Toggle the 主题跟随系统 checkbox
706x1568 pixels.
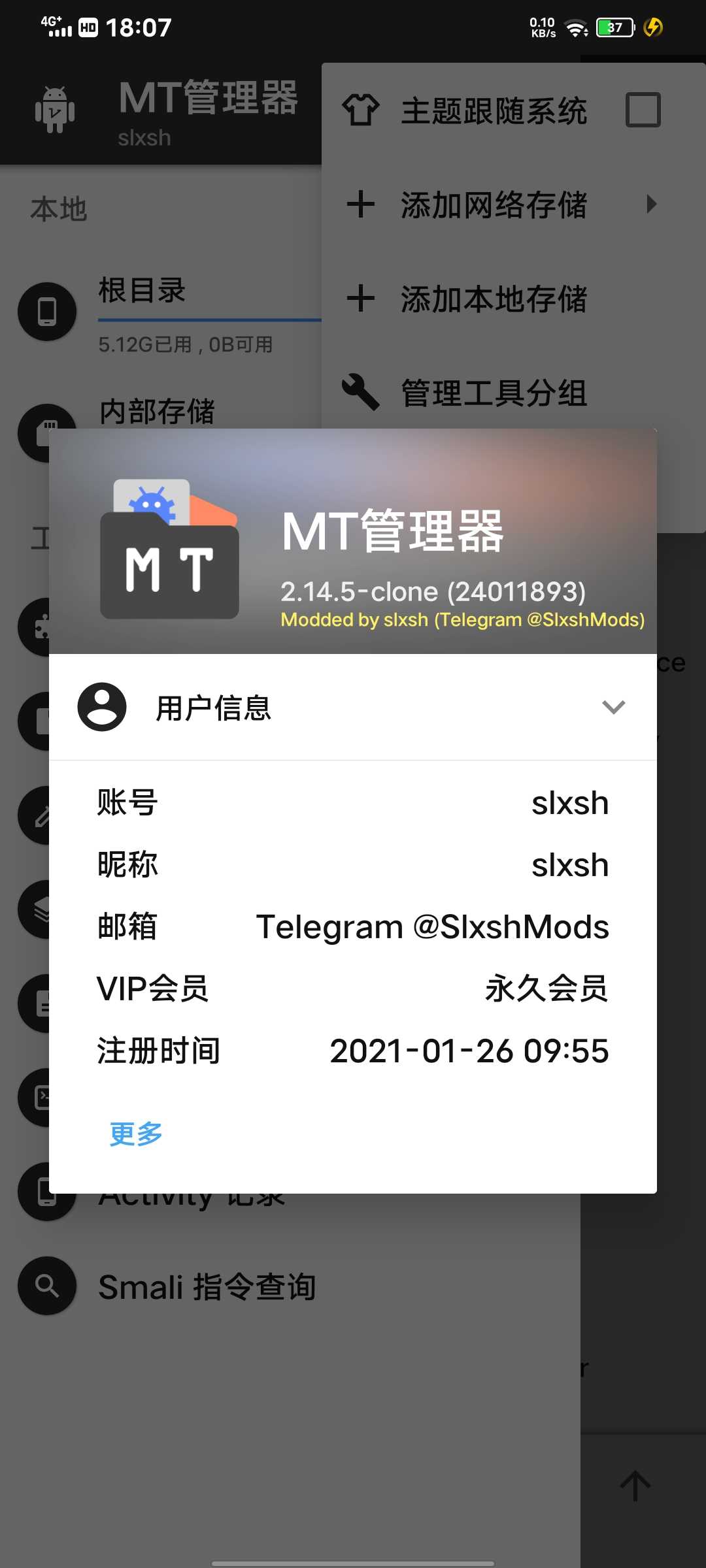[x=643, y=110]
